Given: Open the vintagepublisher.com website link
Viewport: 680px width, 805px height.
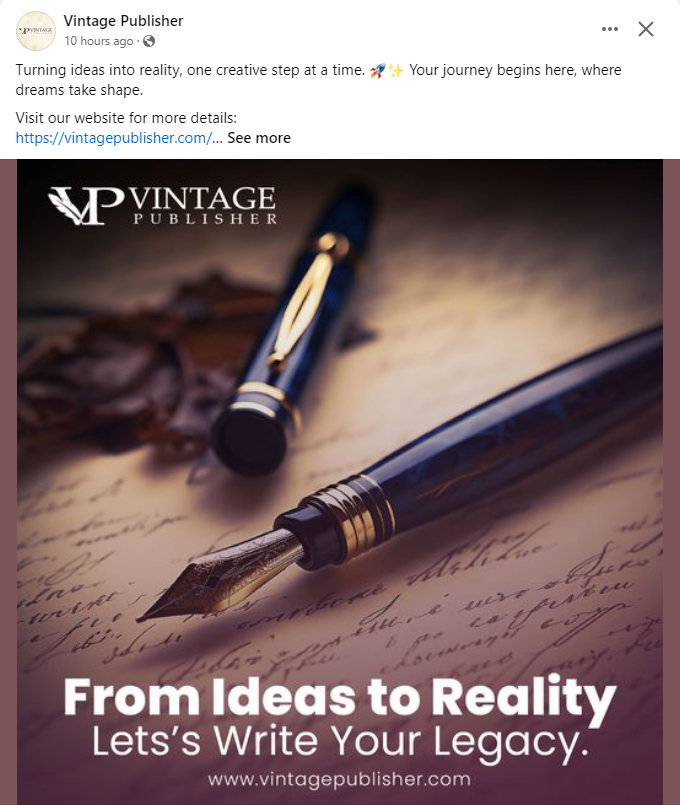Looking at the screenshot, I should click(x=113, y=138).
